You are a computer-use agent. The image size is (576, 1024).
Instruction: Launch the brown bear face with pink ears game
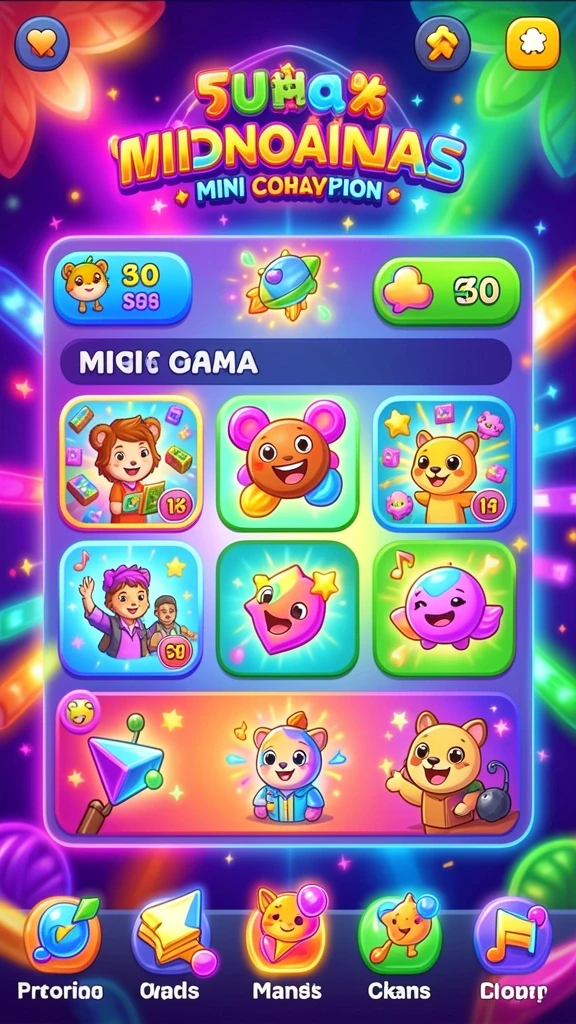point(287,462)
